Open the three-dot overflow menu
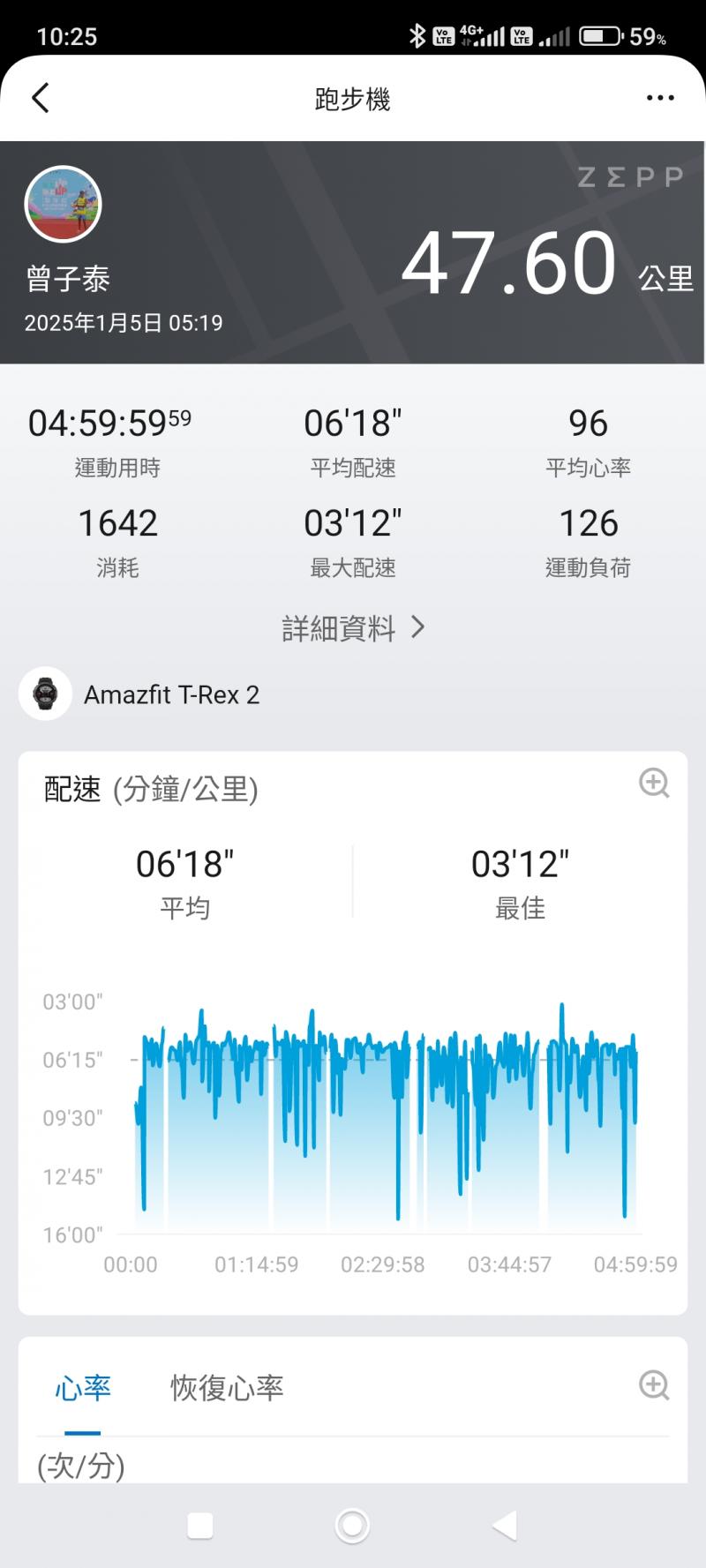This screenshot has width=706, height=1568. tap(660, 98)
